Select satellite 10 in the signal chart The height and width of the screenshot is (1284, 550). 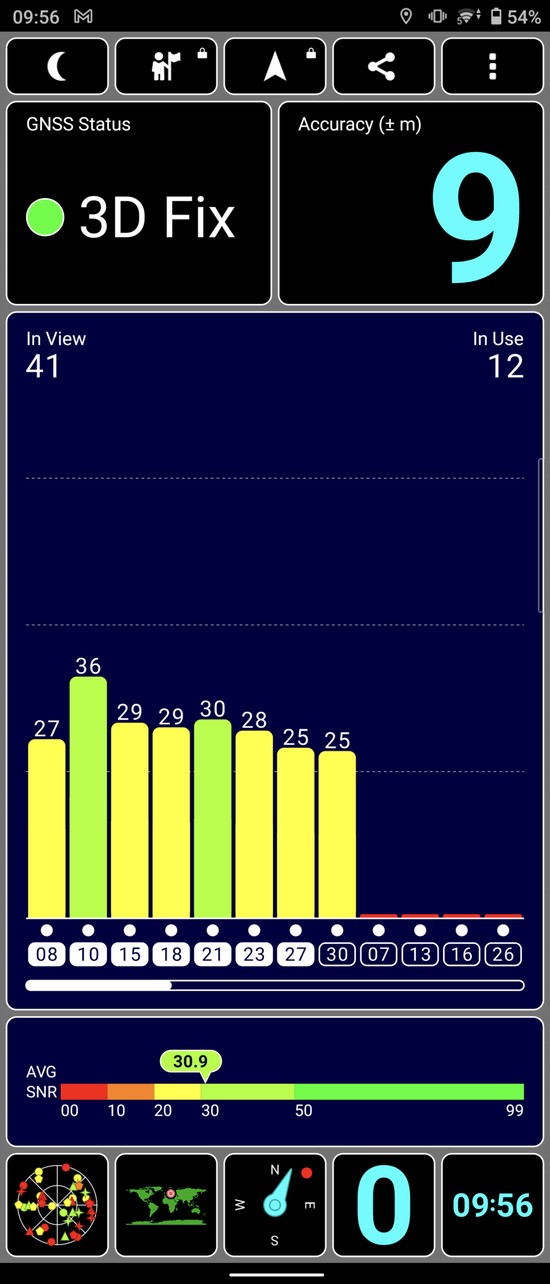(x=88, y=954)
